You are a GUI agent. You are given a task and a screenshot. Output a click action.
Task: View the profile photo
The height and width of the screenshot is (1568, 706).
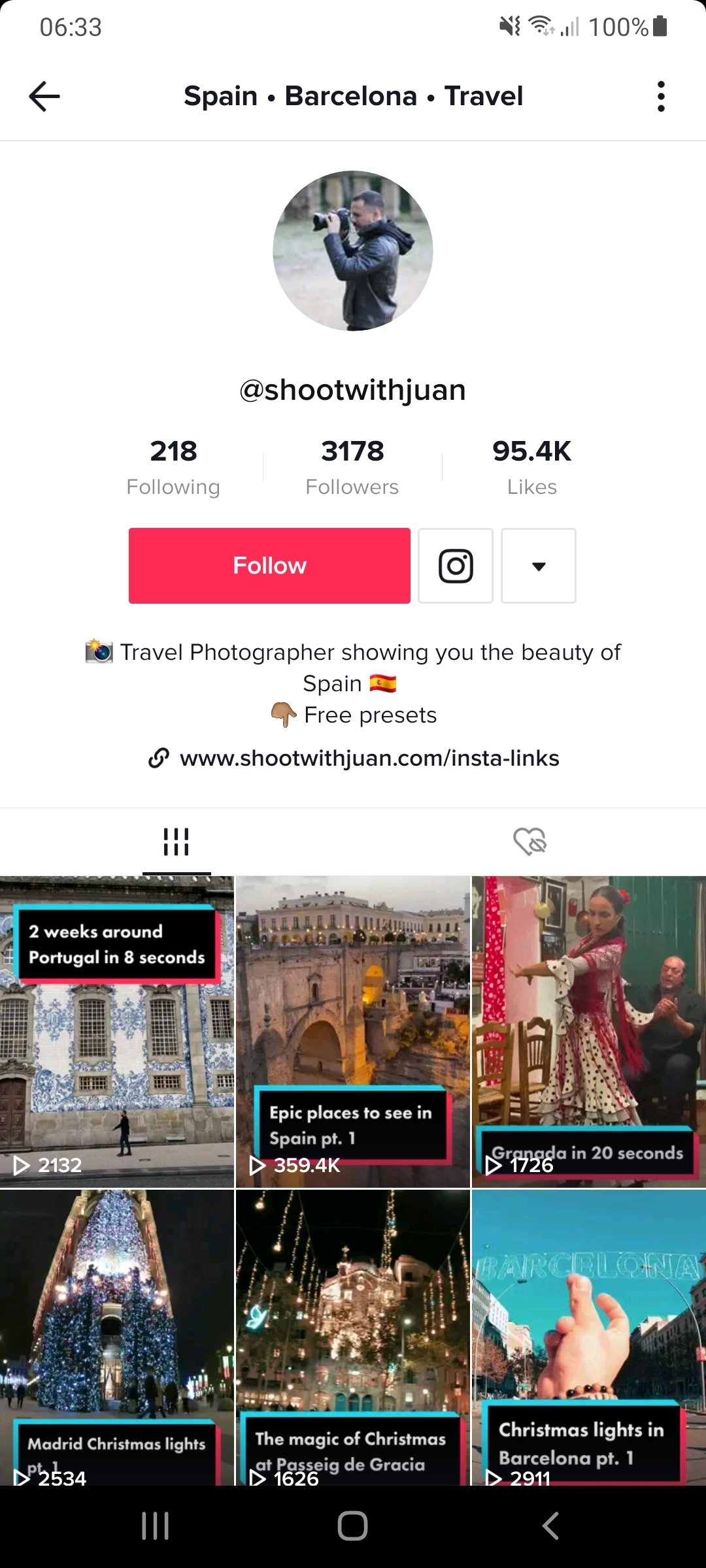click(353, 251)
